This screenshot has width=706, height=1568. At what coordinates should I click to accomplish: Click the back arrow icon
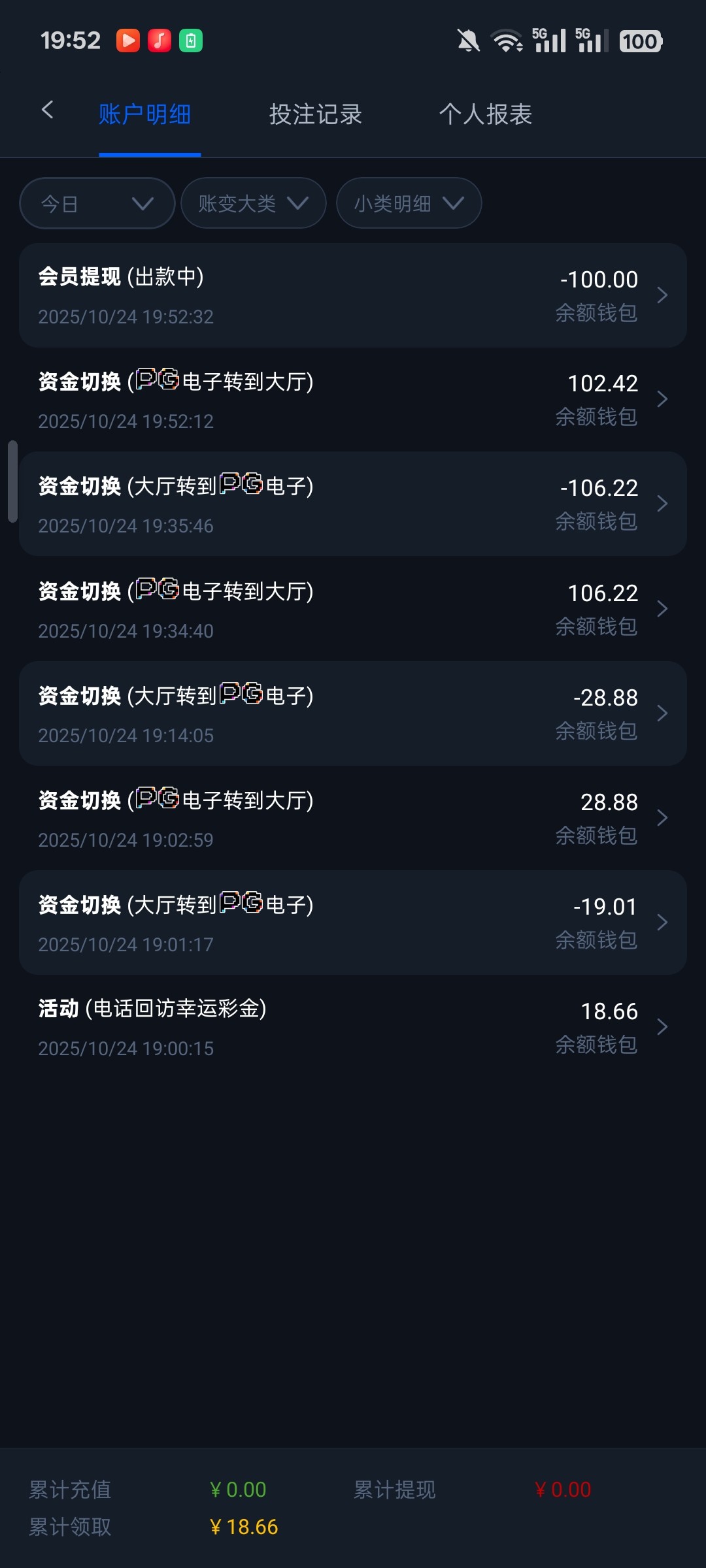48,110
